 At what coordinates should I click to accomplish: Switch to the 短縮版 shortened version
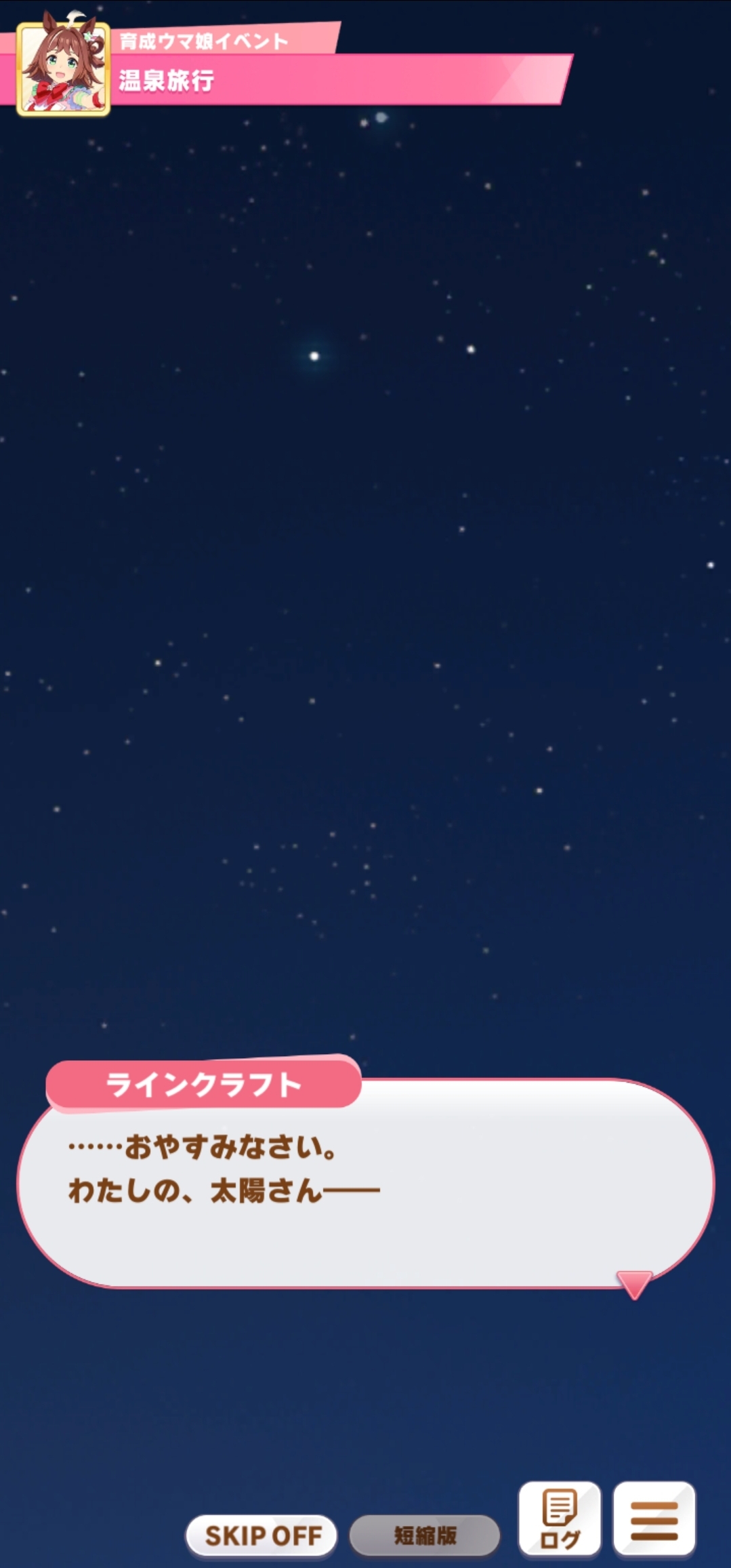point(425,1535)
